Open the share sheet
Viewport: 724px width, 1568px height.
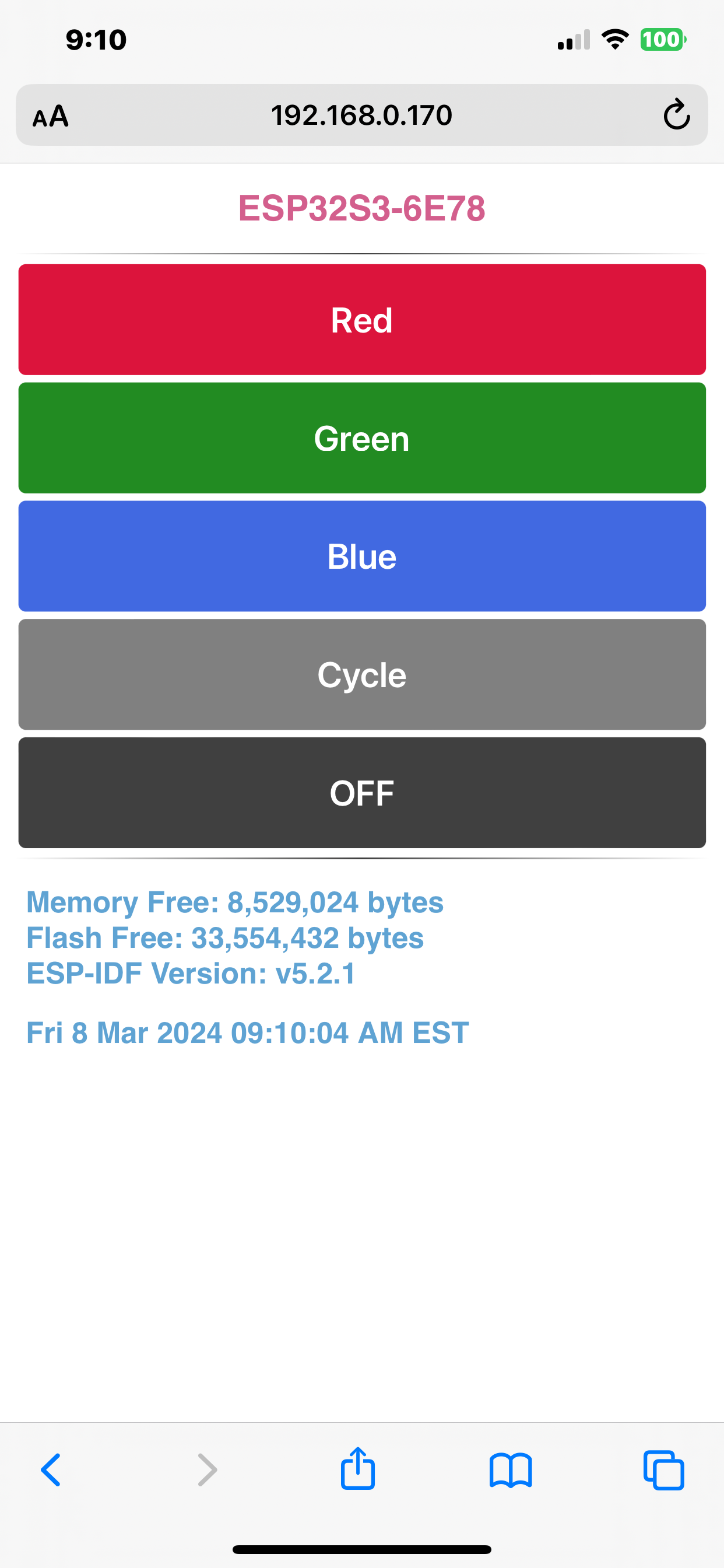click(x=358, y=1468)
